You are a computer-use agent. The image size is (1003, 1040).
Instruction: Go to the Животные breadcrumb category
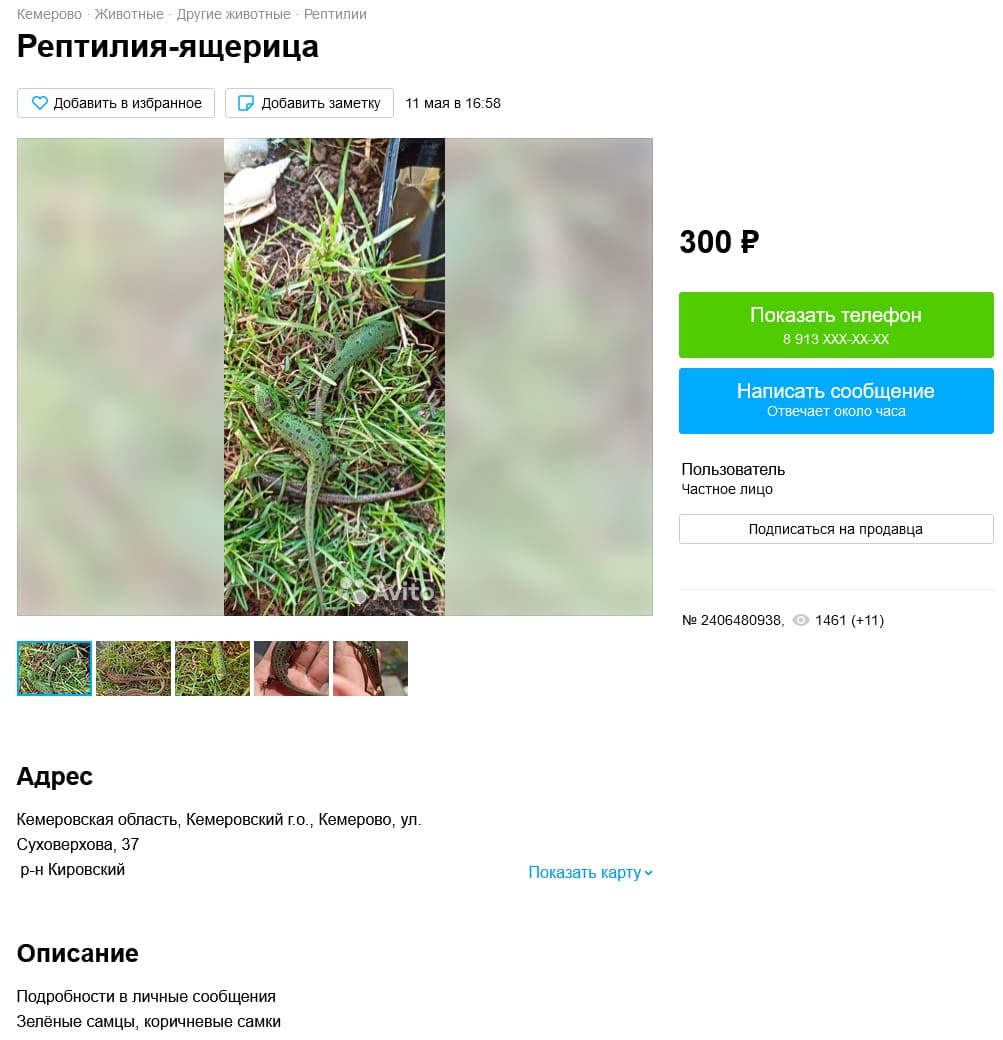[129, 15]
